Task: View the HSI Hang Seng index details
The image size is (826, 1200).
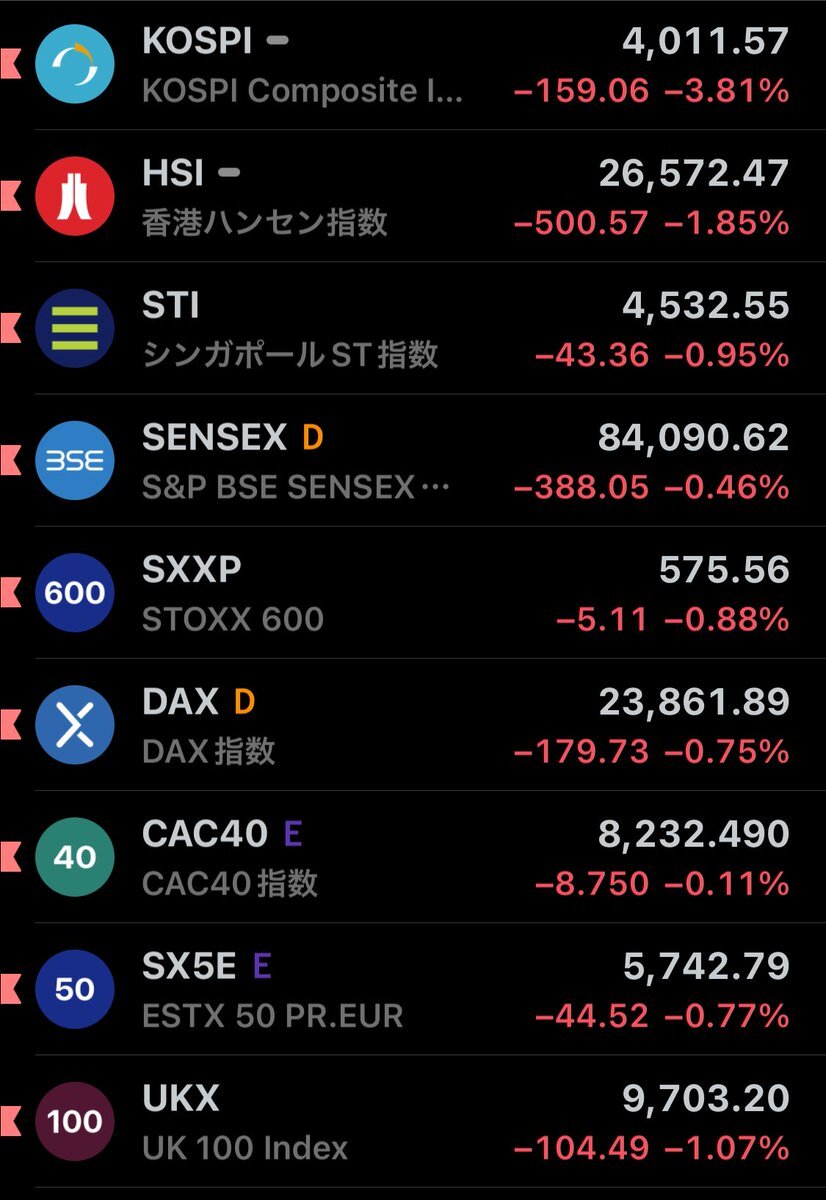Action: (x=412, y=197)
